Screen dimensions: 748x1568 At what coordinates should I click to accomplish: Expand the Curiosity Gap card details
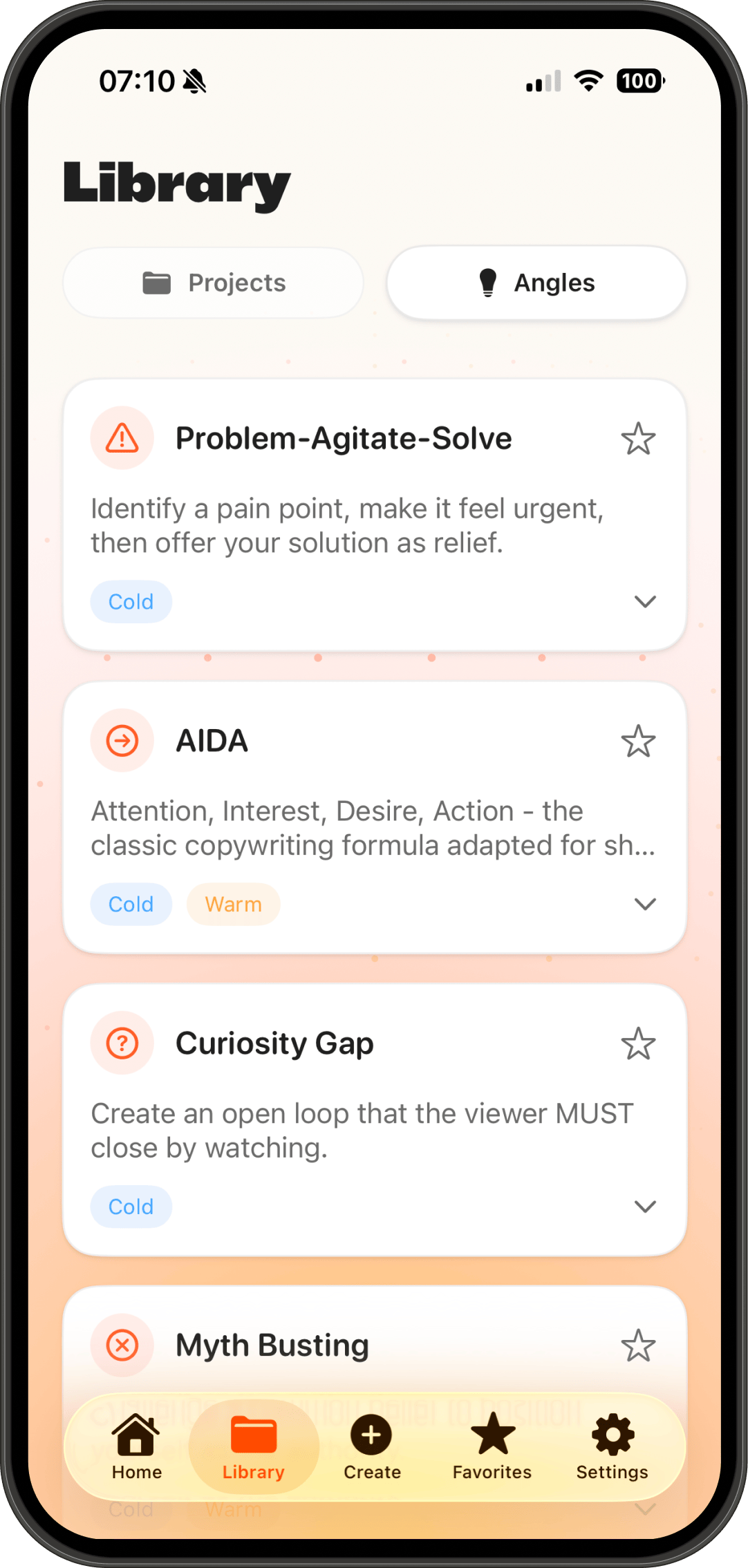(646, 1207)
